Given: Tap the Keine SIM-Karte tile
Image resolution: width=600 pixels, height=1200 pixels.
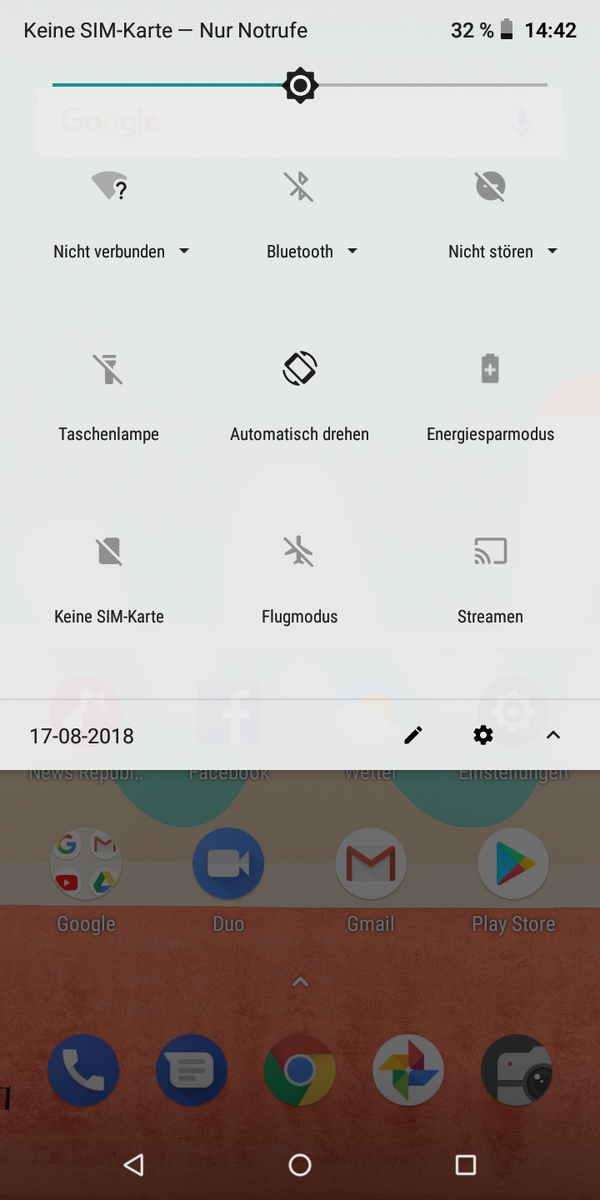Looking at the screenshot, I should 109,551.
